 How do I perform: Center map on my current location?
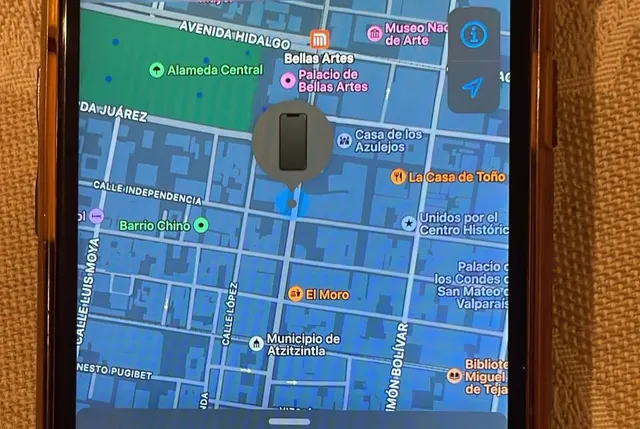point(473,88)
